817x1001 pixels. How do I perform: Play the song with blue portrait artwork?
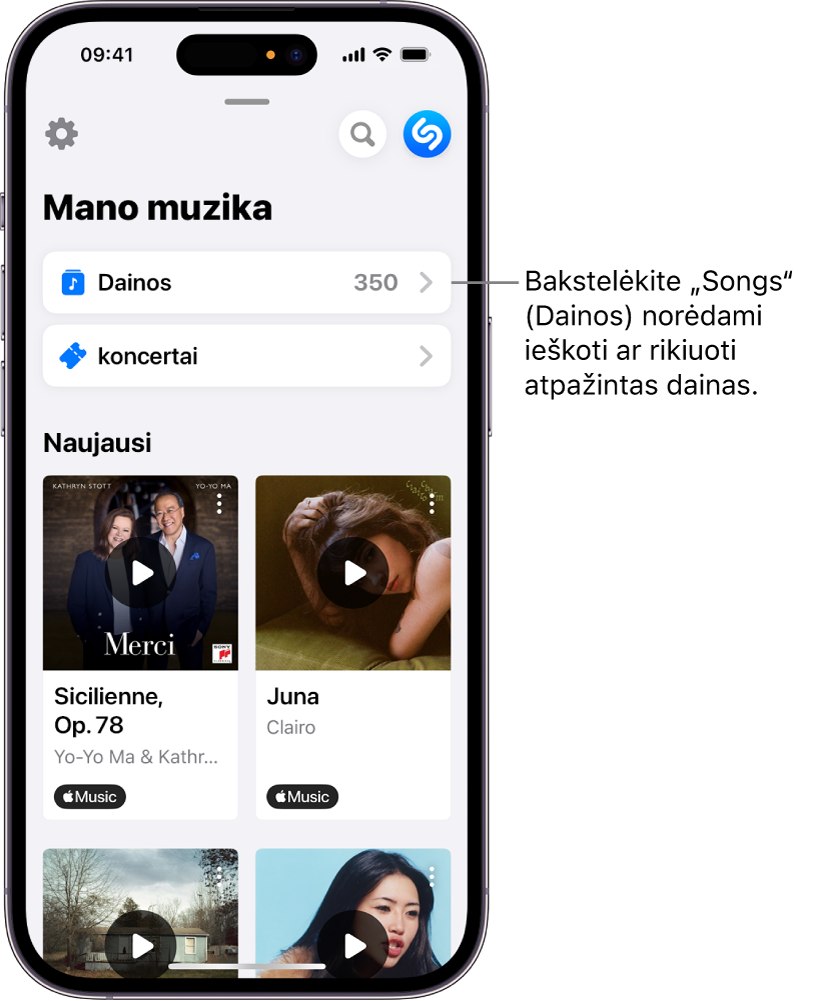coord(353,945)
